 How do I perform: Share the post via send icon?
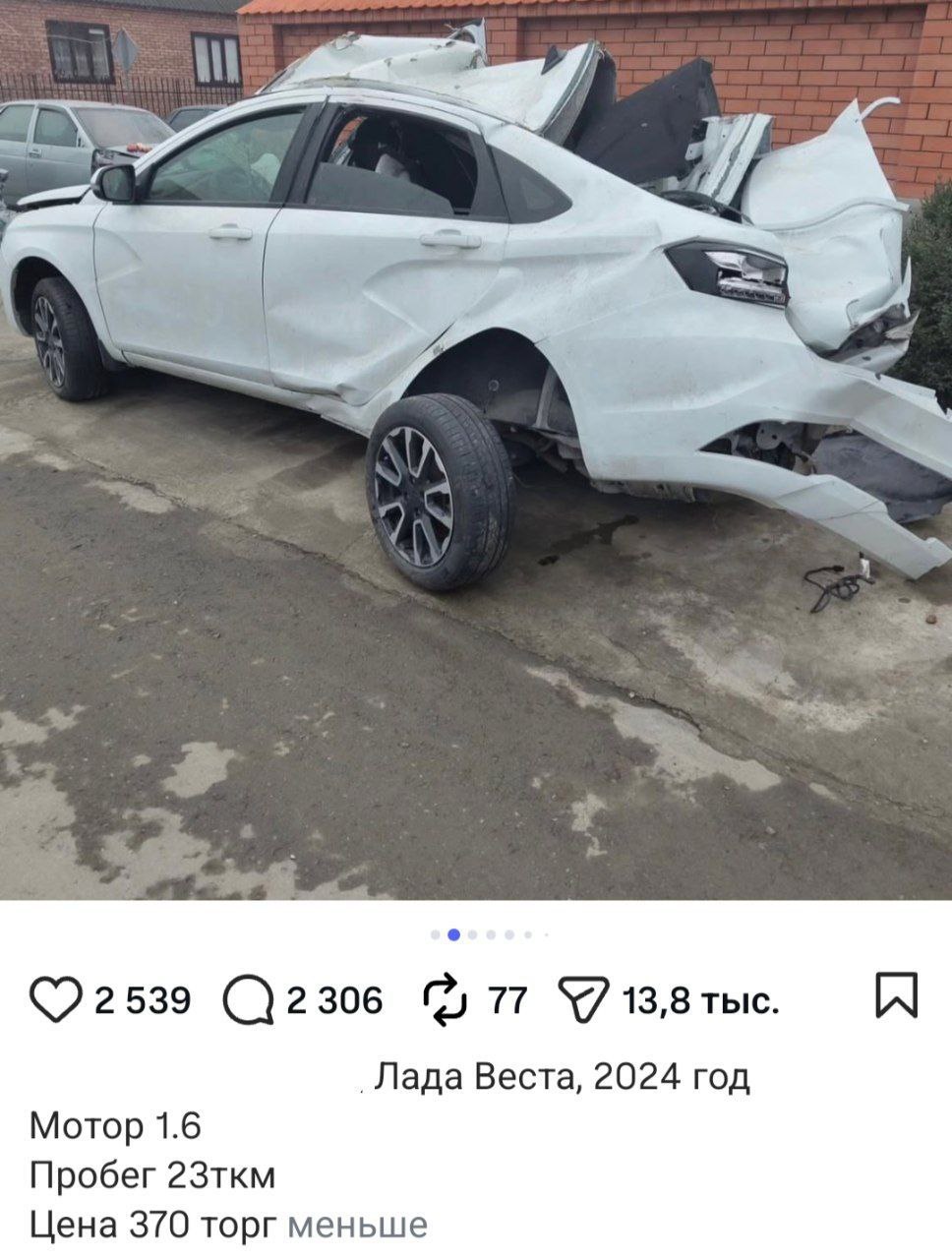pos(583,1000)
